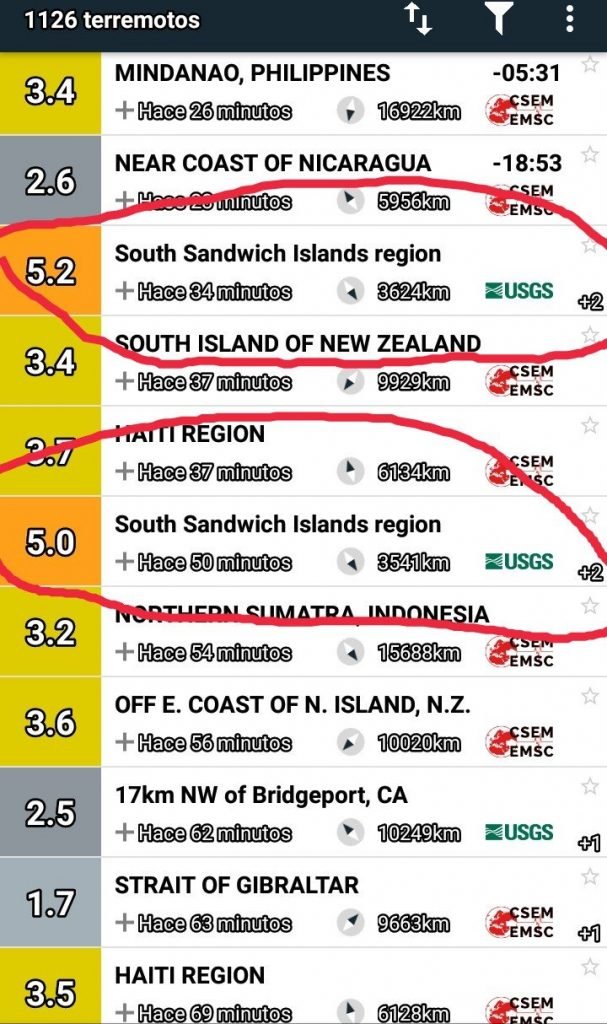
Task: Open the South Island of New Zealand entry
Action: click(300, 362)
